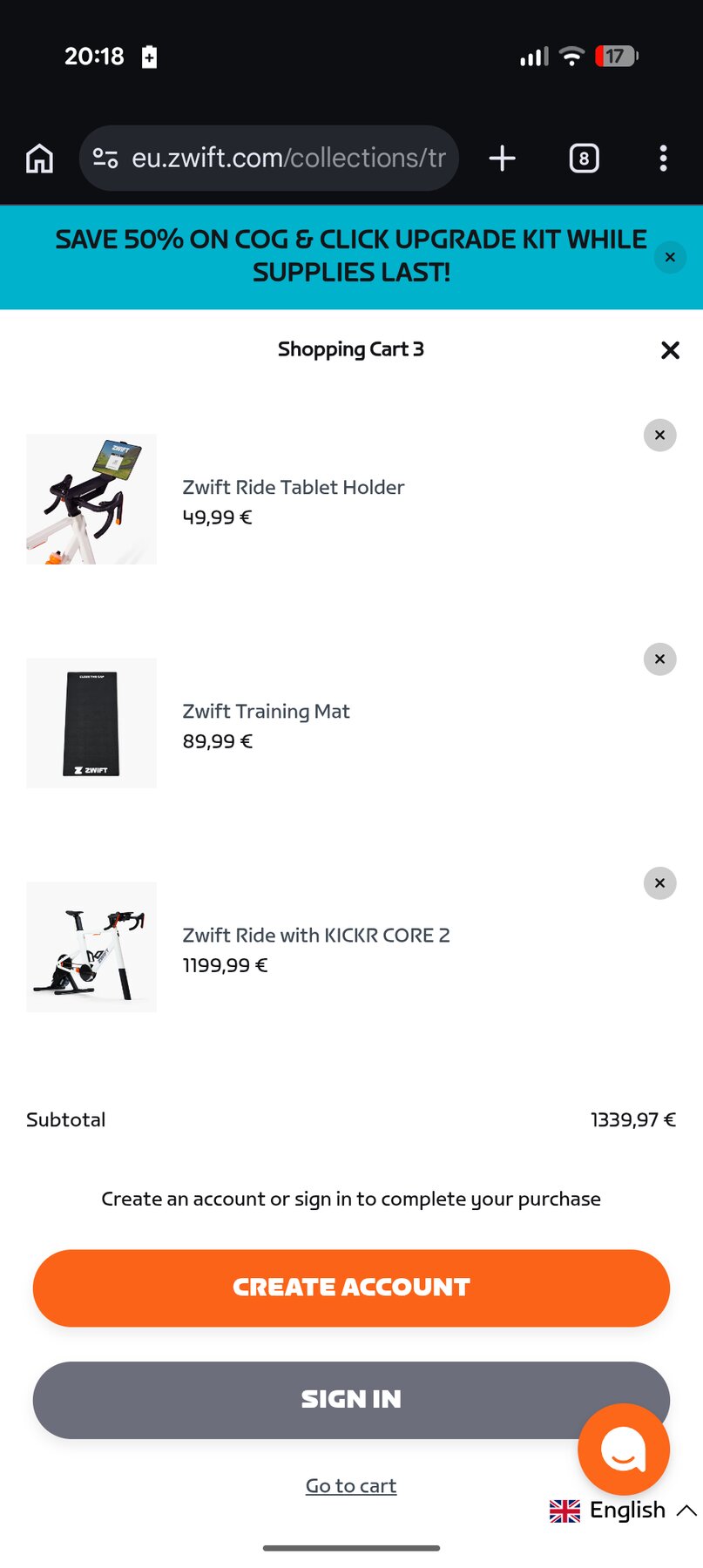Open the browser home page

click(40, 159)
